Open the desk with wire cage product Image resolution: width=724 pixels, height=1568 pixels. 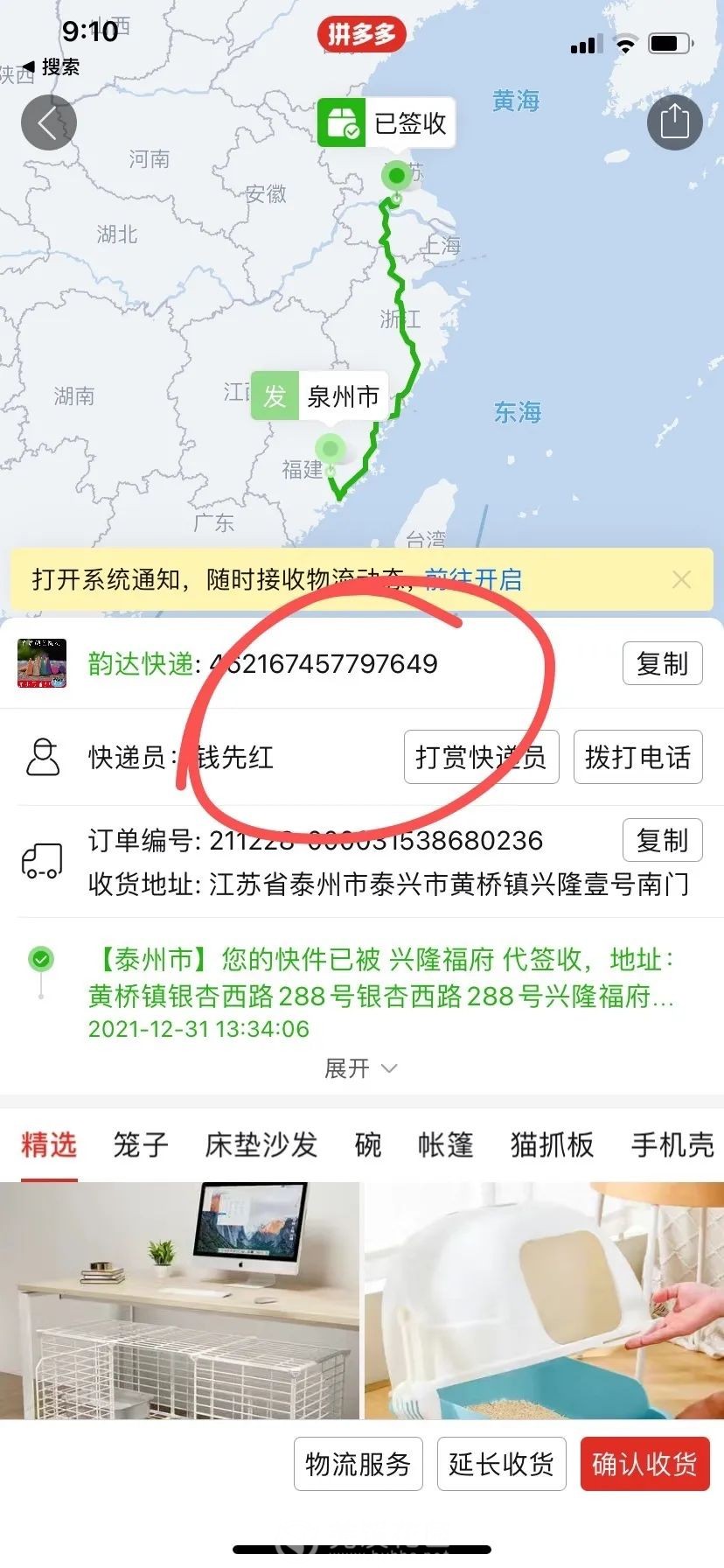tap(179, 1300)
